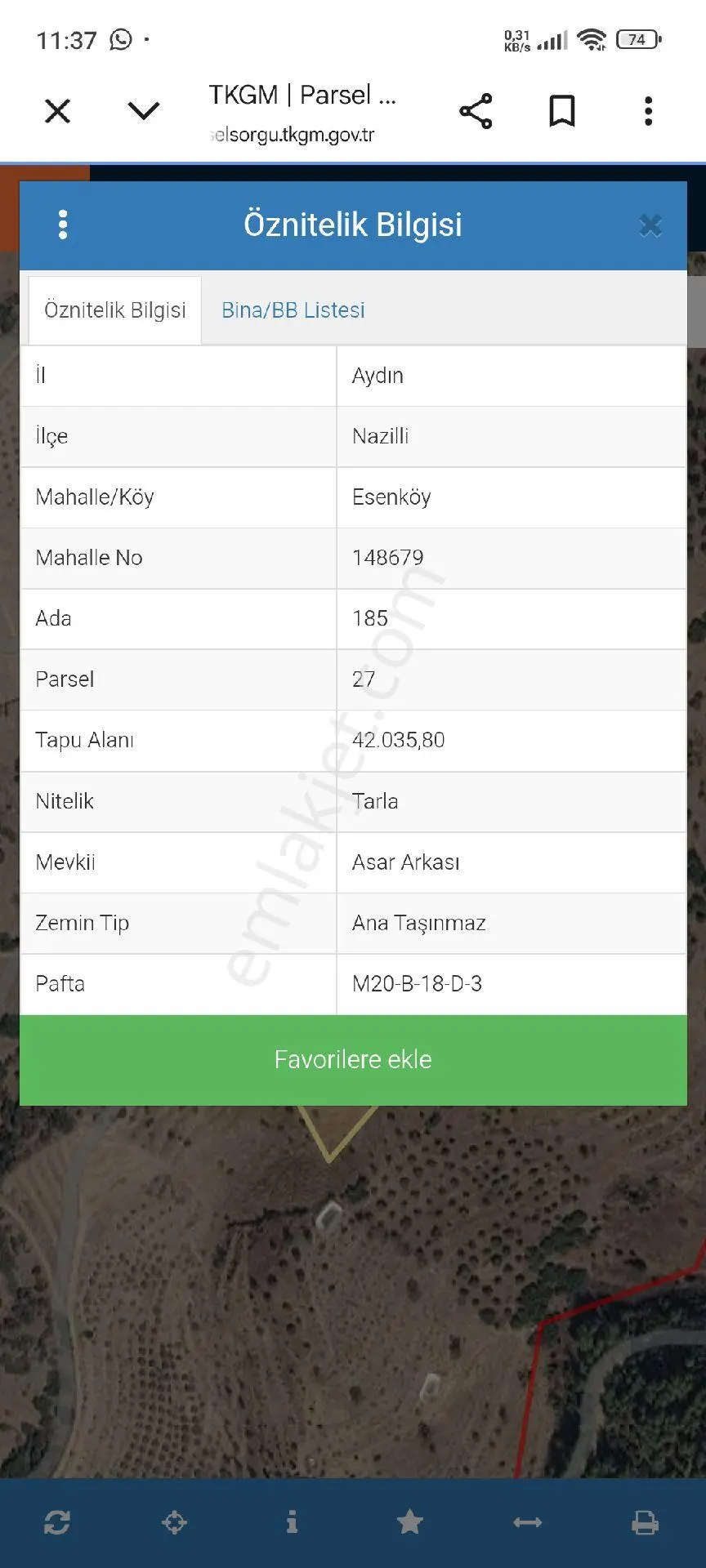Viewport: 706px width, 1568px height.
Task: Open the info icon in bottom toolbar
Action: pyautogui.click(x=292, y=1521)
